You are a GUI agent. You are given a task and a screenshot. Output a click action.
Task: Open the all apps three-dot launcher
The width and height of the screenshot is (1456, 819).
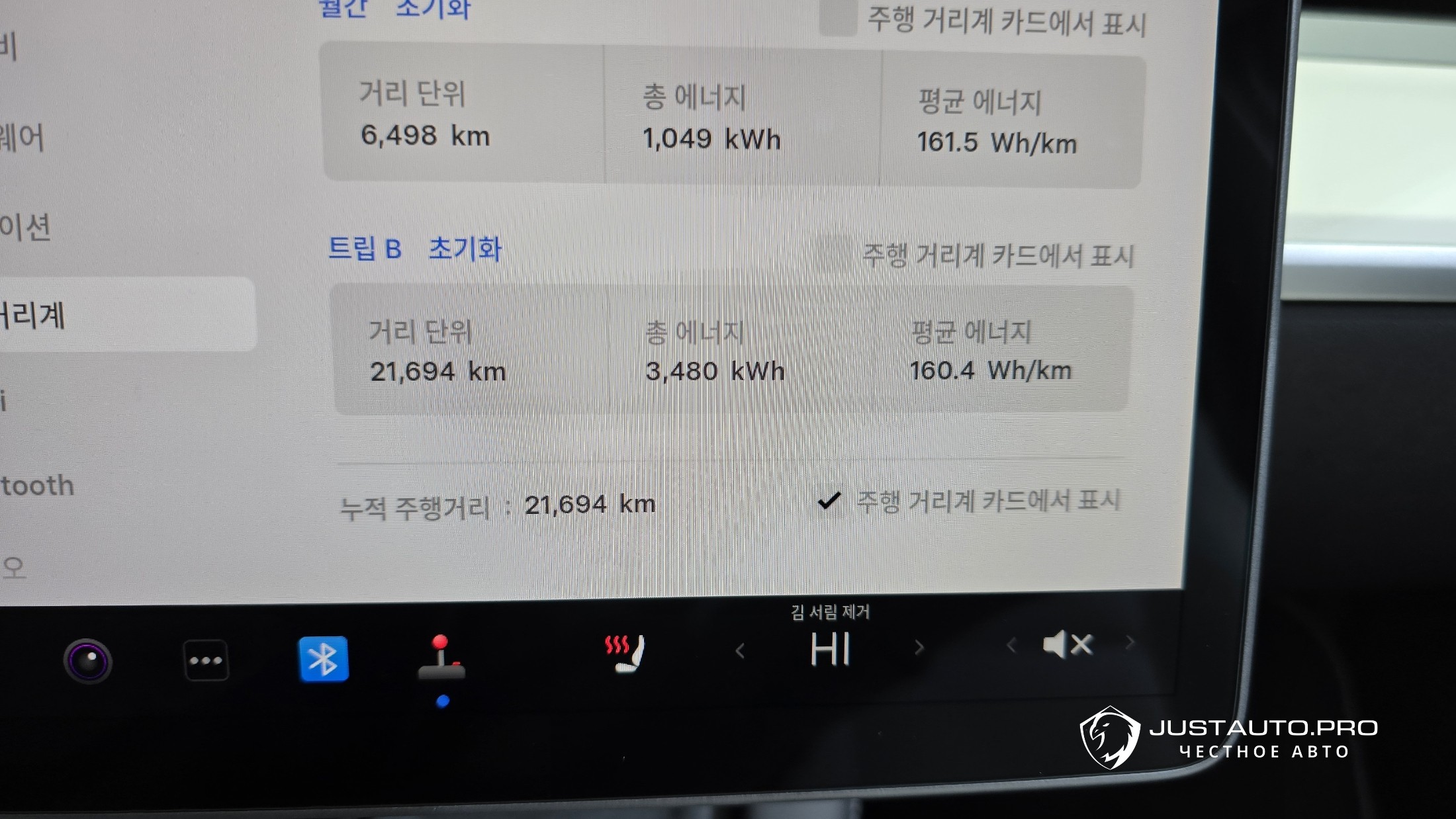click(x=206, y=660)
